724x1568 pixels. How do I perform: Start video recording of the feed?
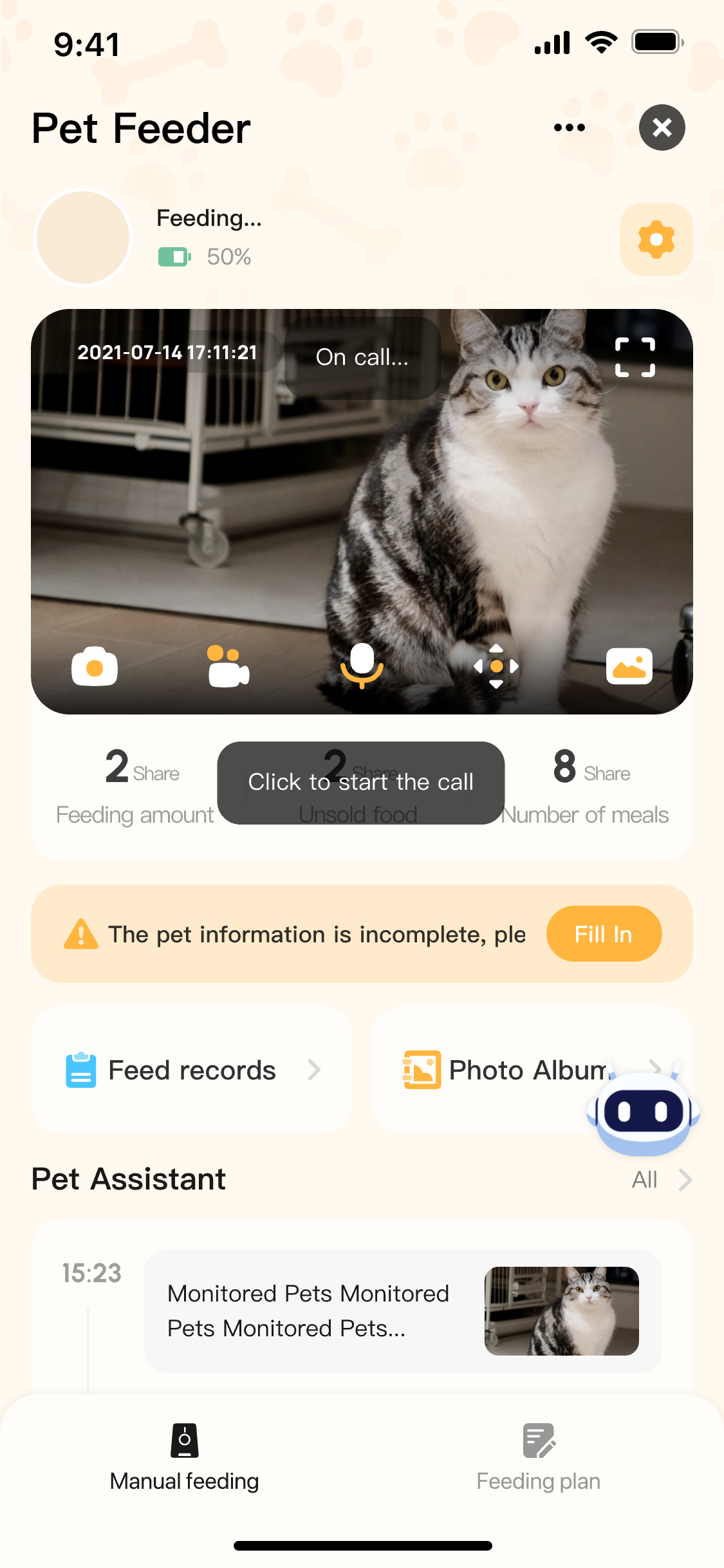[x=228, y=667]
